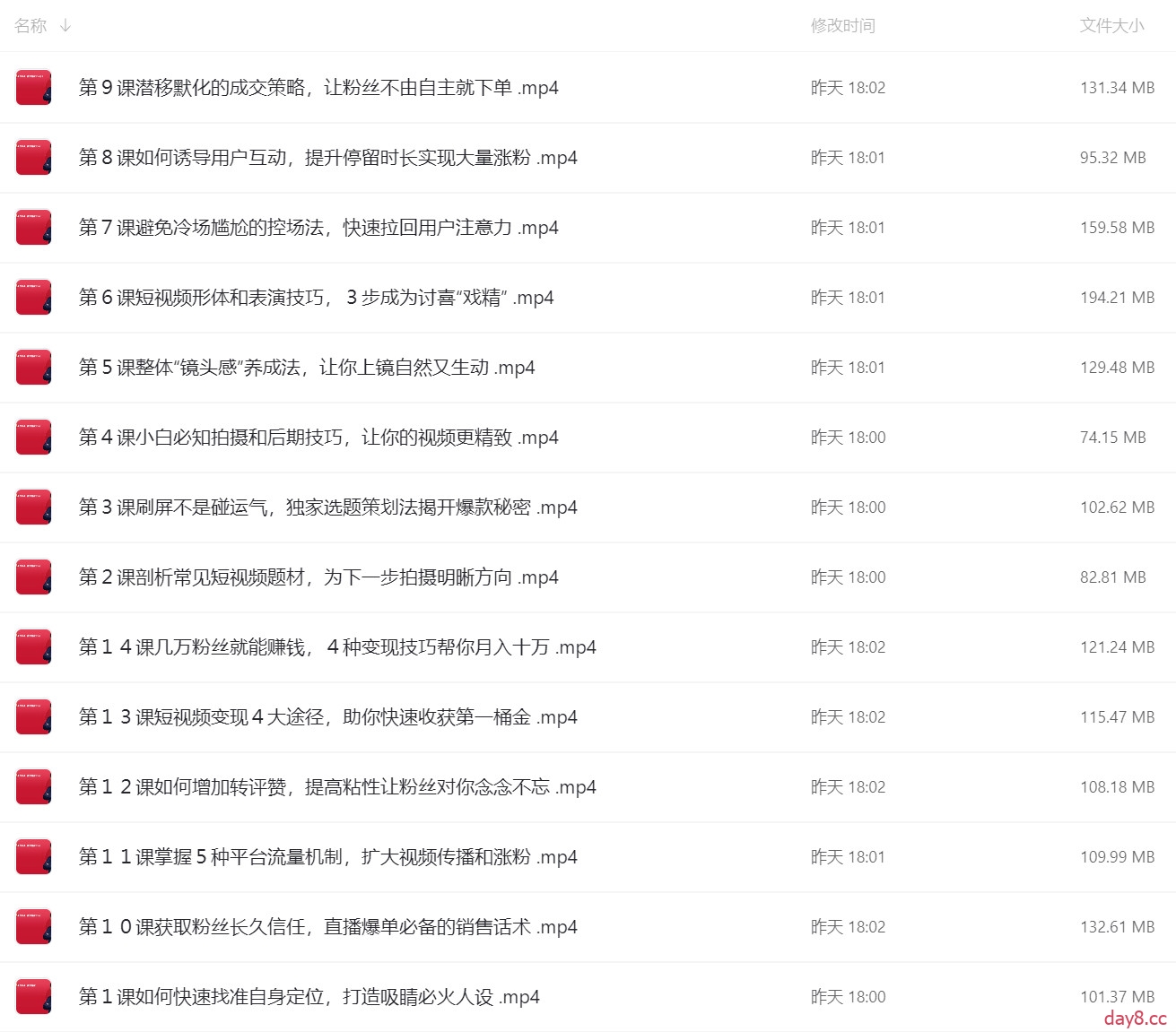Sort files by the 文件大小 column
The height and width of the screenshot is (1032, 1176).
[x=1111, y=26]
